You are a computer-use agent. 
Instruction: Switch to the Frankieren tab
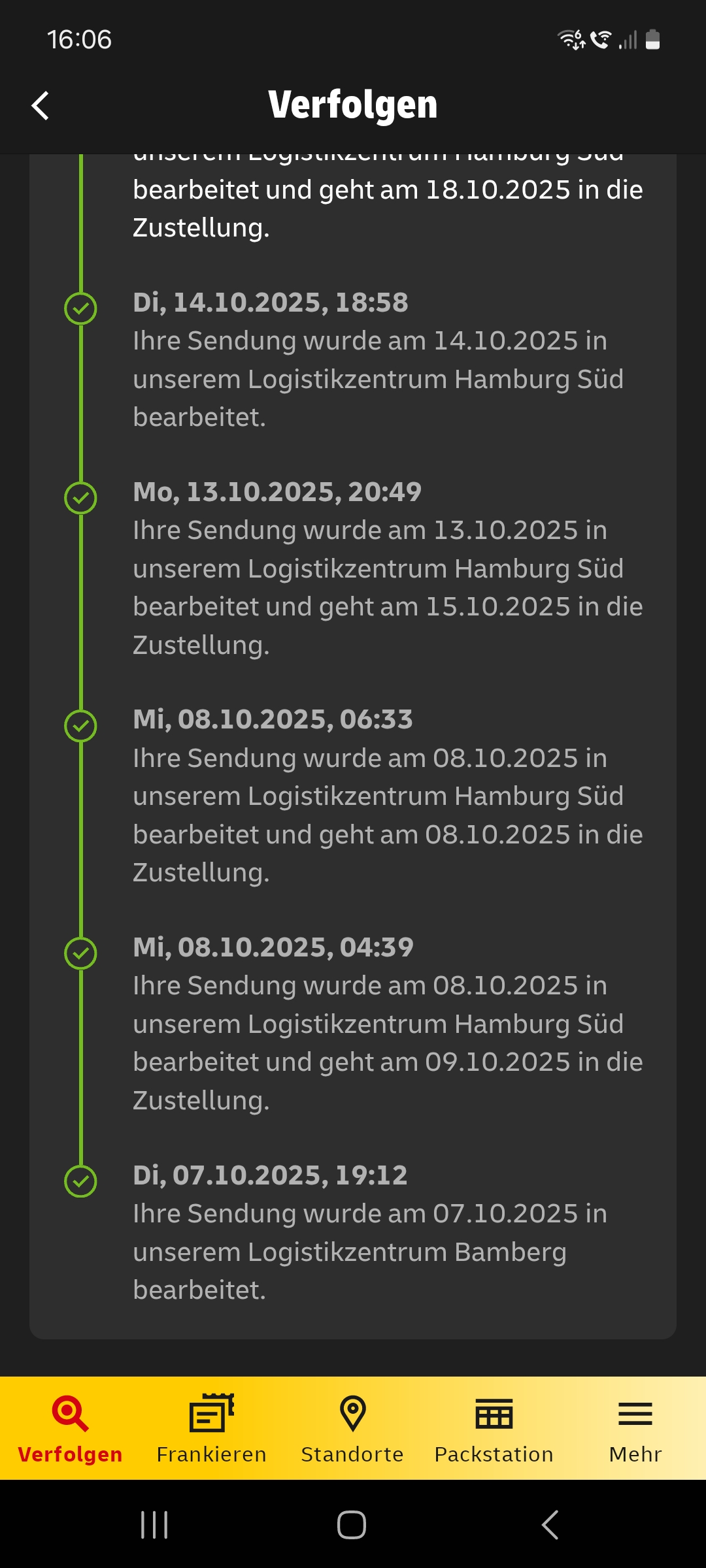[211, 1428]
